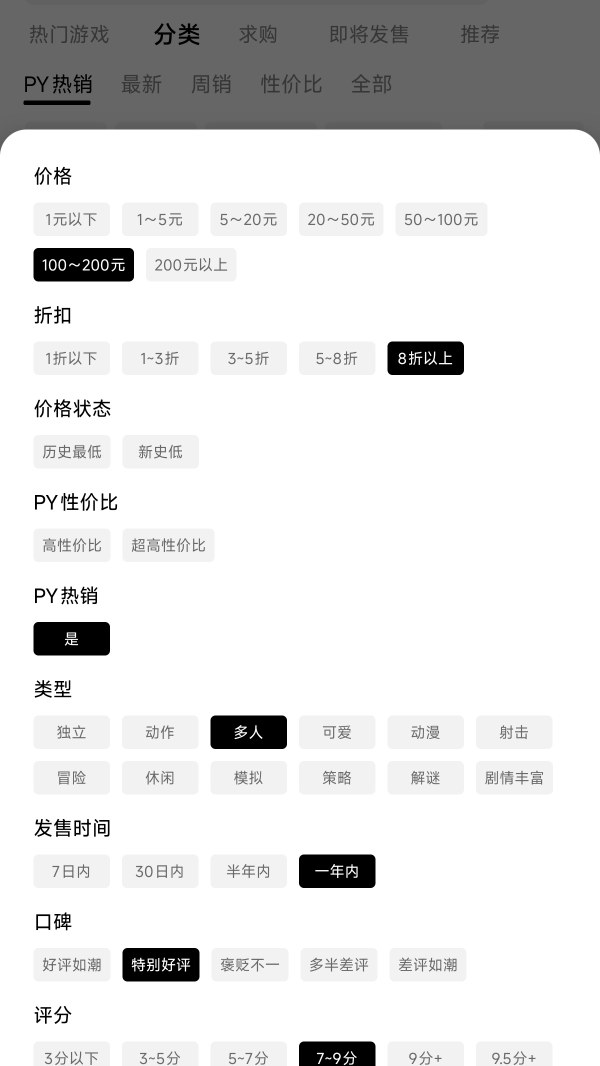Select the 1元以下 price filter

[71, 219]
